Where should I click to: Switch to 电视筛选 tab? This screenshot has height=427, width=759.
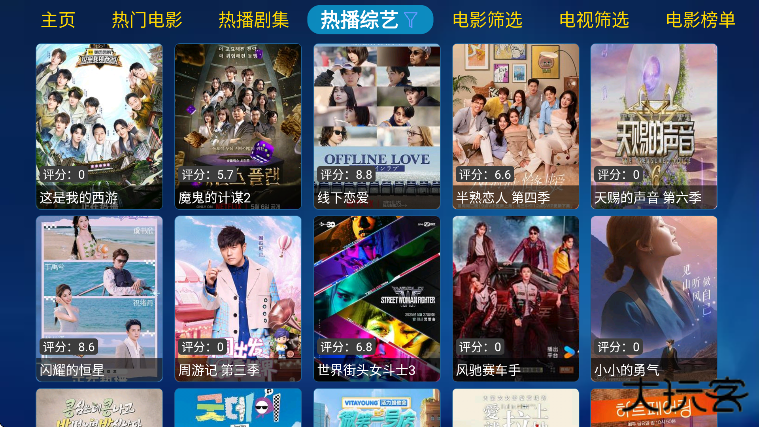[x=594, y=19]
